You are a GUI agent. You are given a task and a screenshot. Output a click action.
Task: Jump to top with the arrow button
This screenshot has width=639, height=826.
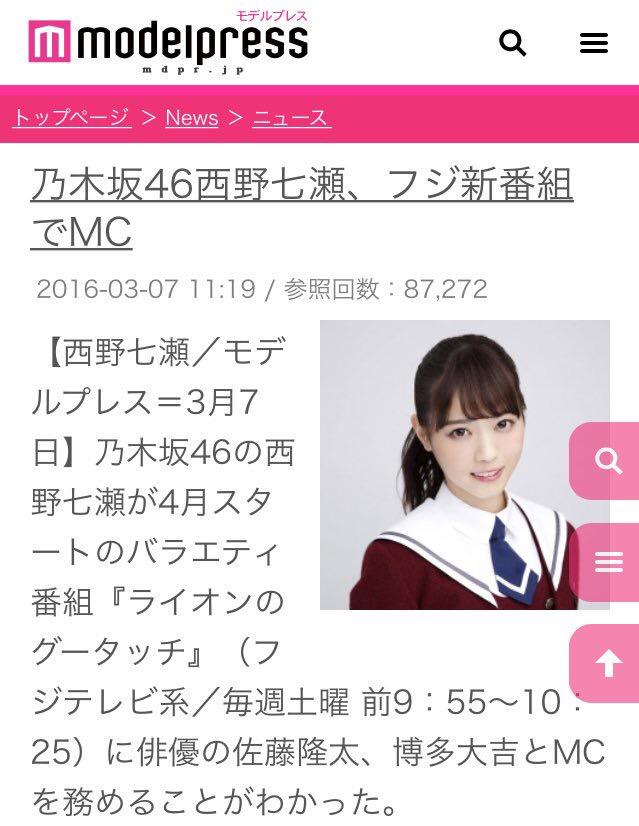point(607,662)
